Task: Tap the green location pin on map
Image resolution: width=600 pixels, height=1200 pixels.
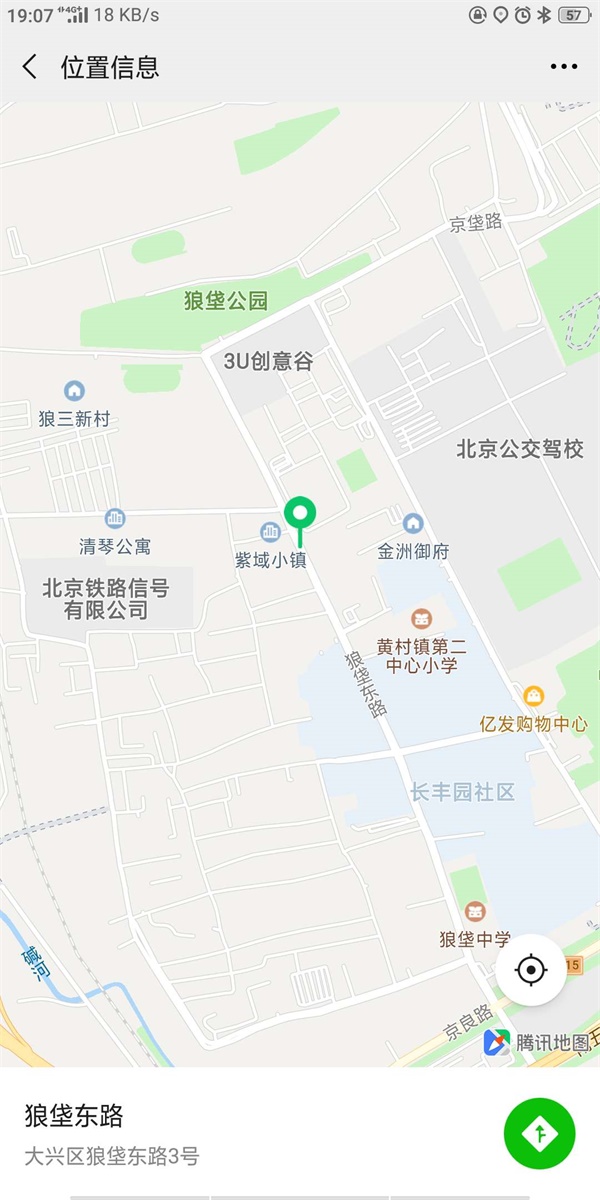Action: [x=299, y=516]
